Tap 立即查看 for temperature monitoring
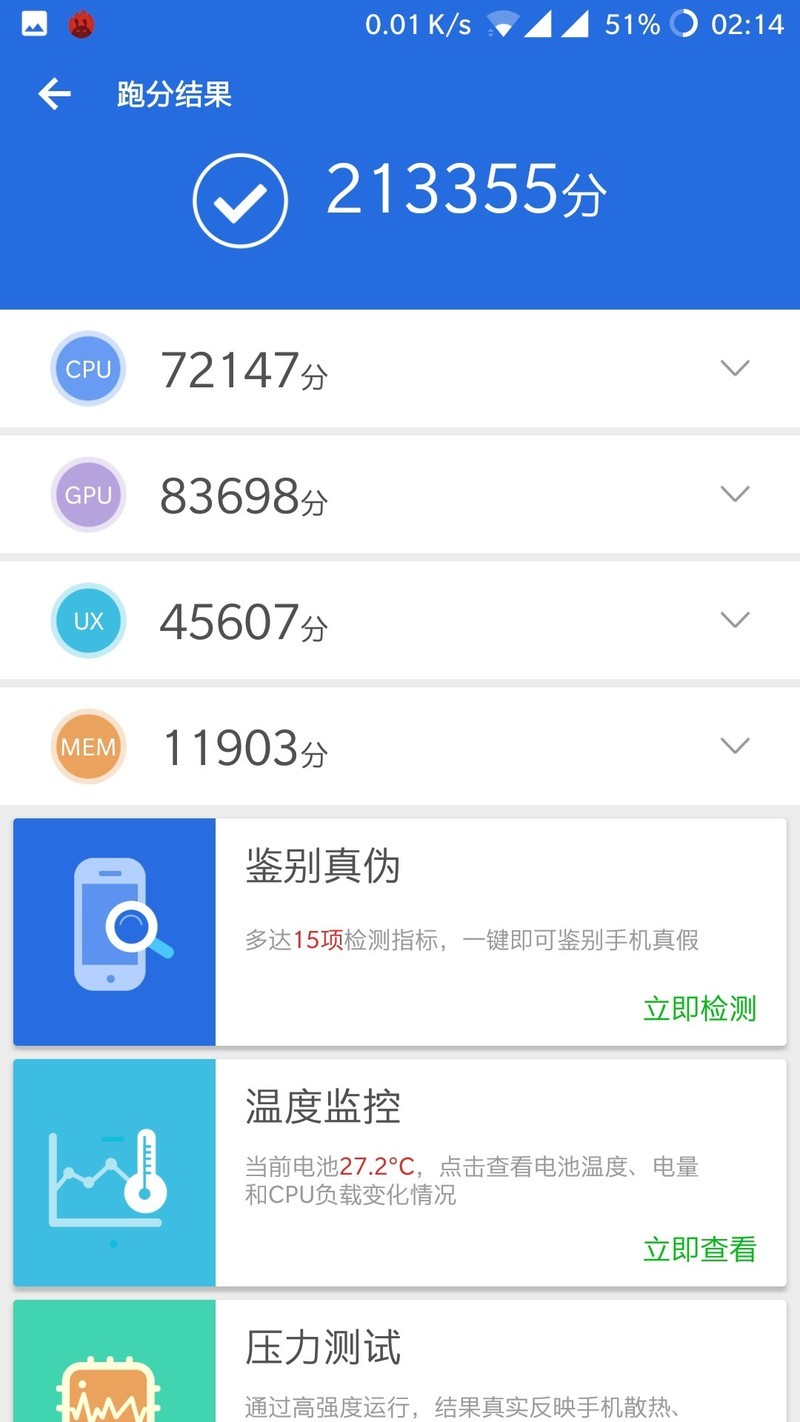The width and height of the screenshot is (800, 1422). point(699,1249)
